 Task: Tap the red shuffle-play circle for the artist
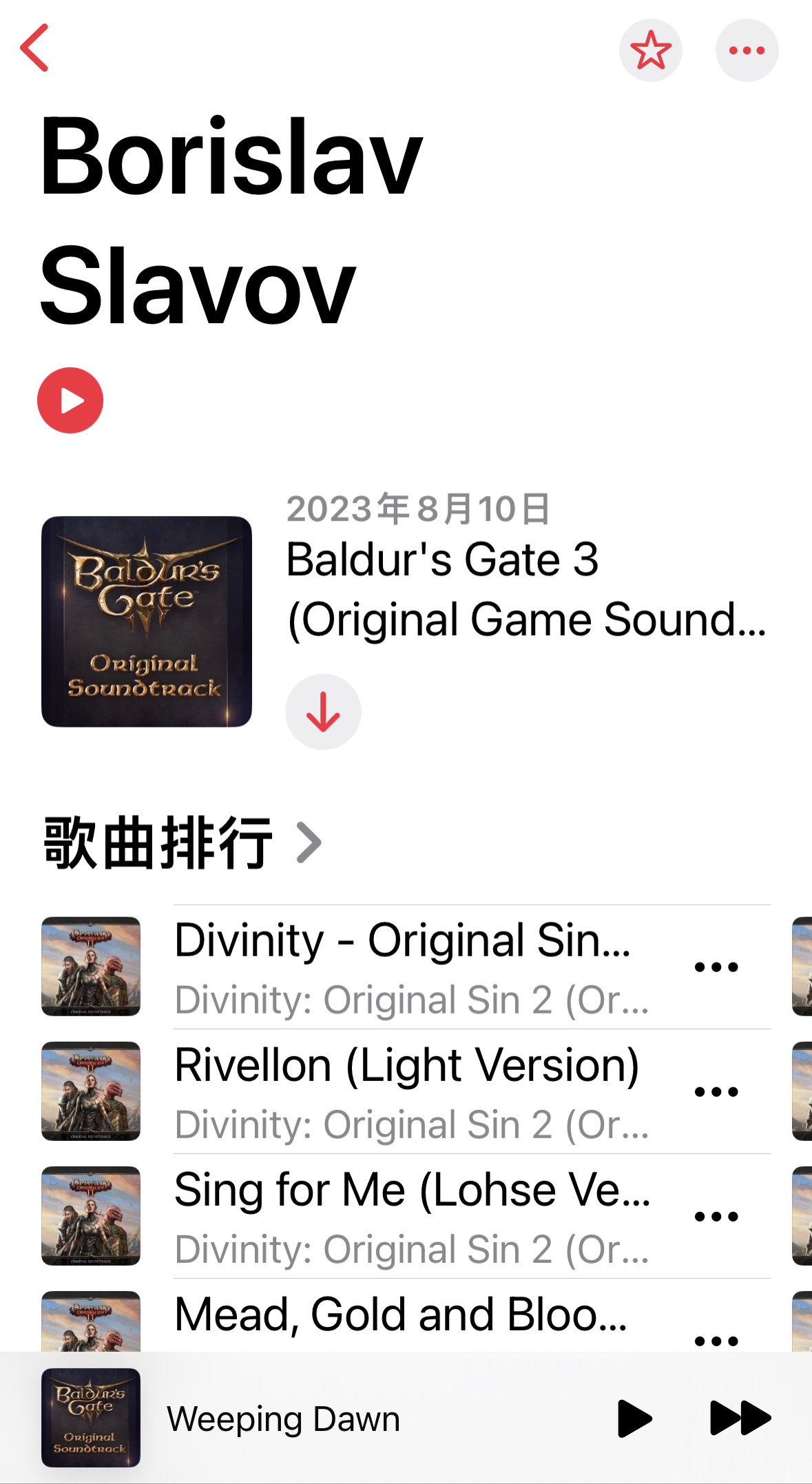coord(70,400)
